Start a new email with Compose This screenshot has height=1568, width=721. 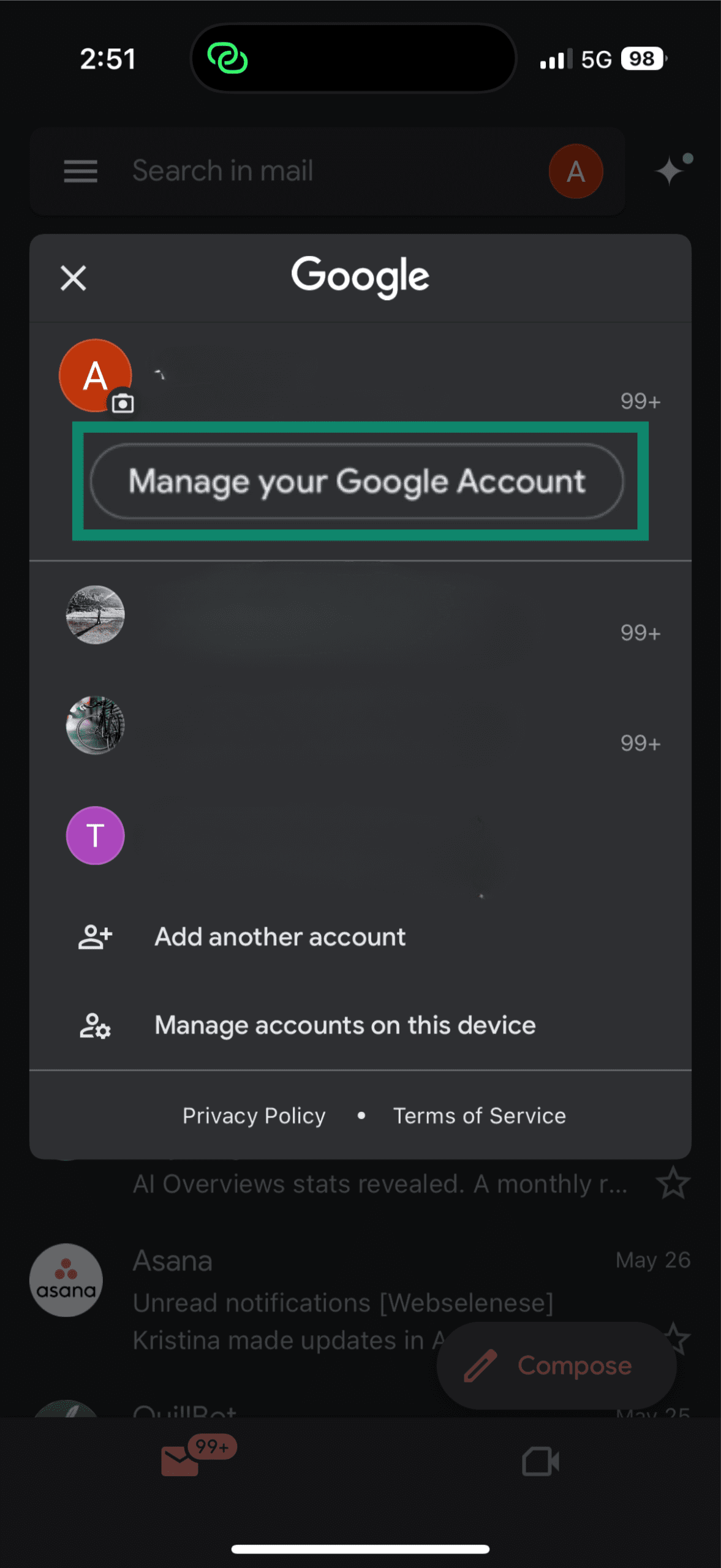point(556,1365)
